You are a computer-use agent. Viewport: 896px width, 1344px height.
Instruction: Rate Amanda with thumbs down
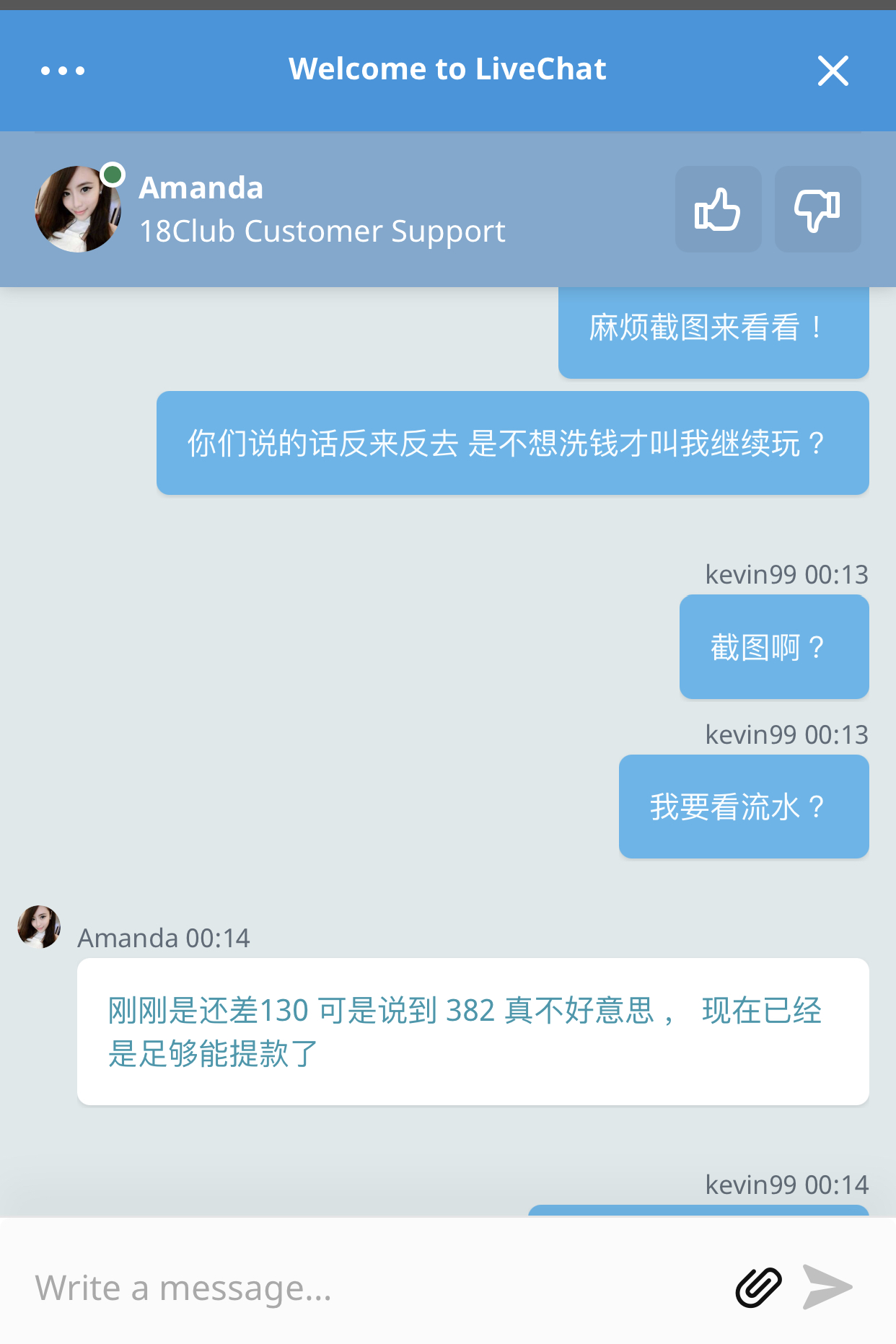(x=817, y=209)
